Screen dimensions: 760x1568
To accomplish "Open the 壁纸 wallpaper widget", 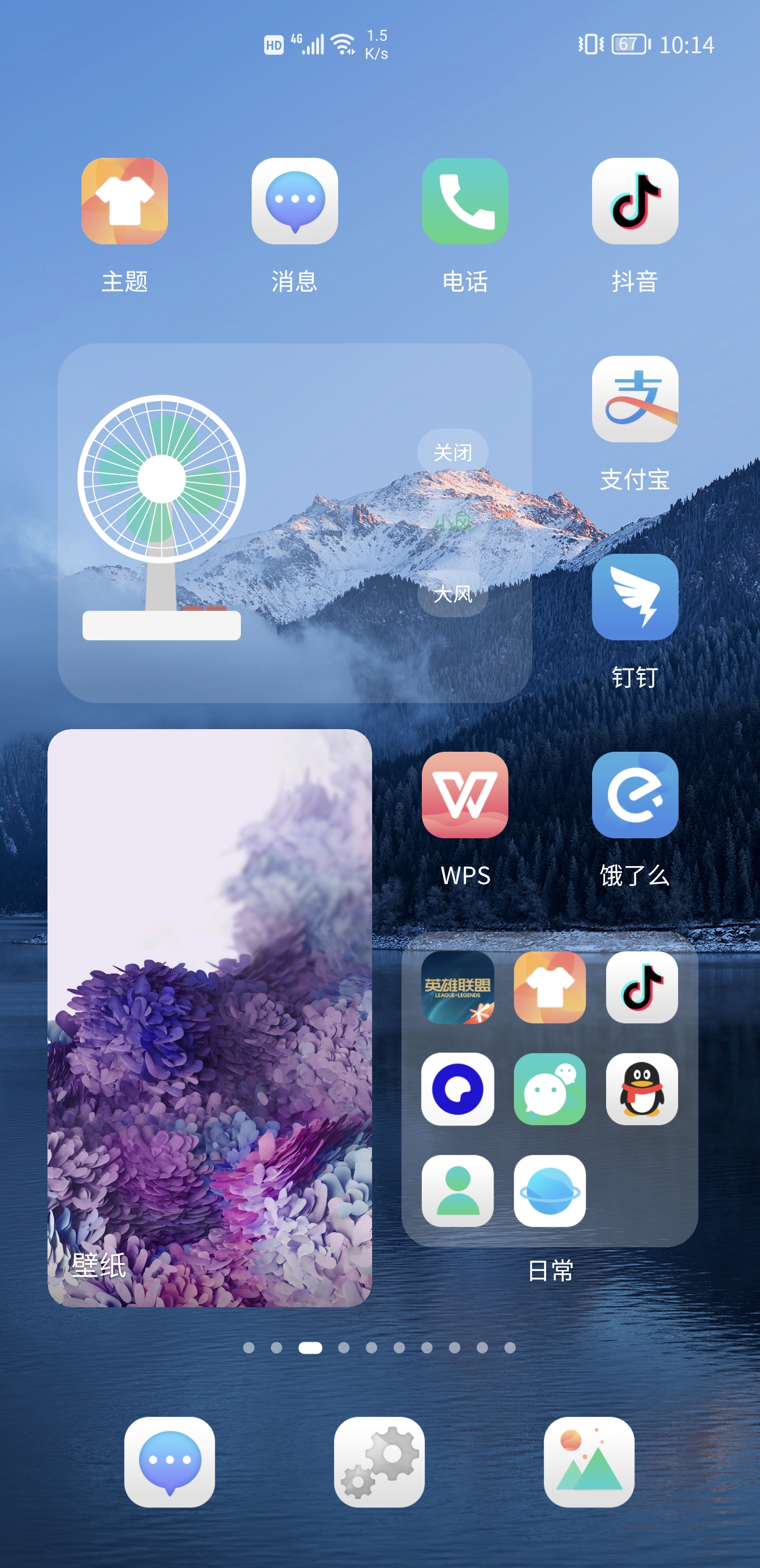I will point(210,1018).
